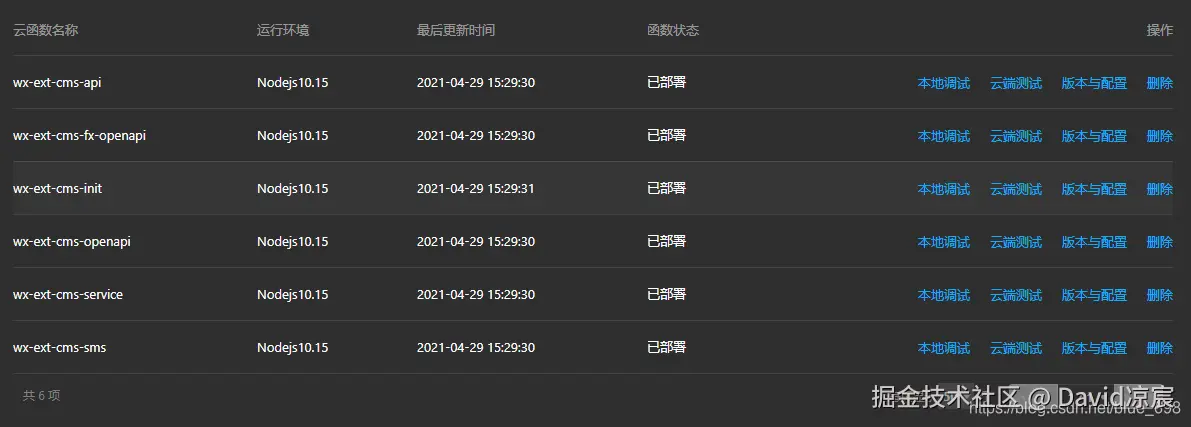Run 云端测试 for wx-ext-cms-service
This screenshot has width=1191, height=427.
coord(1015,295)
